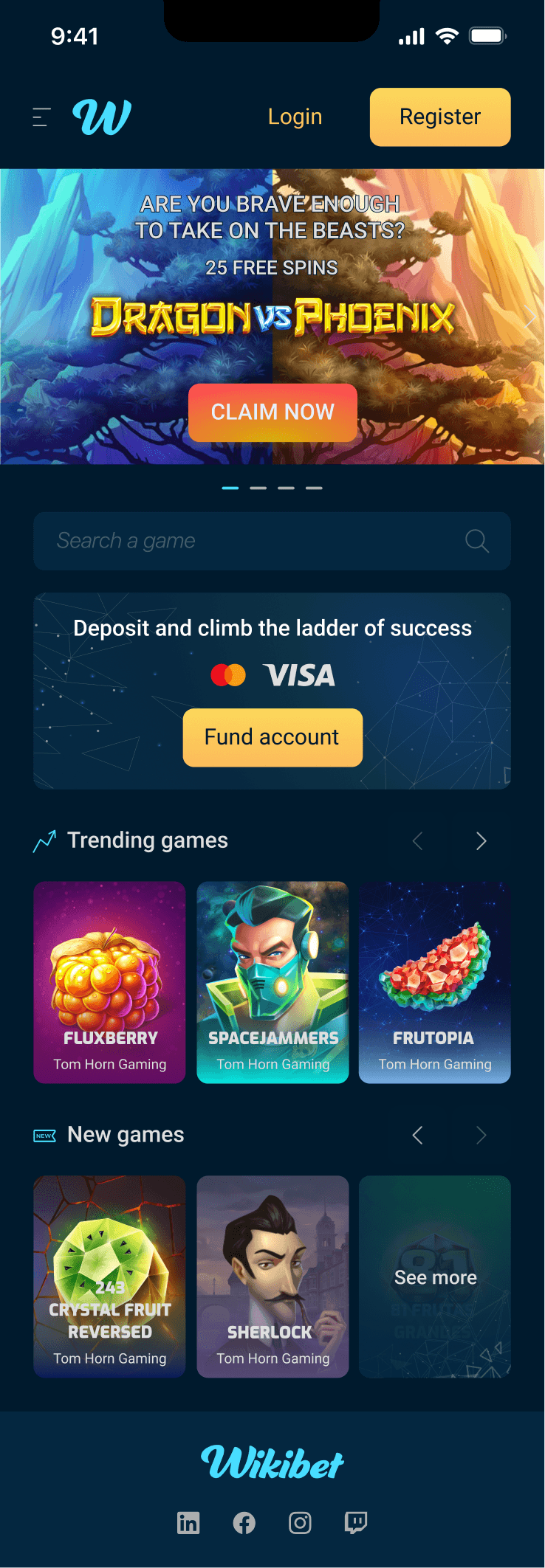545x1568 pixels.
Task: Tap the Login link
Action: click(295, 117)
